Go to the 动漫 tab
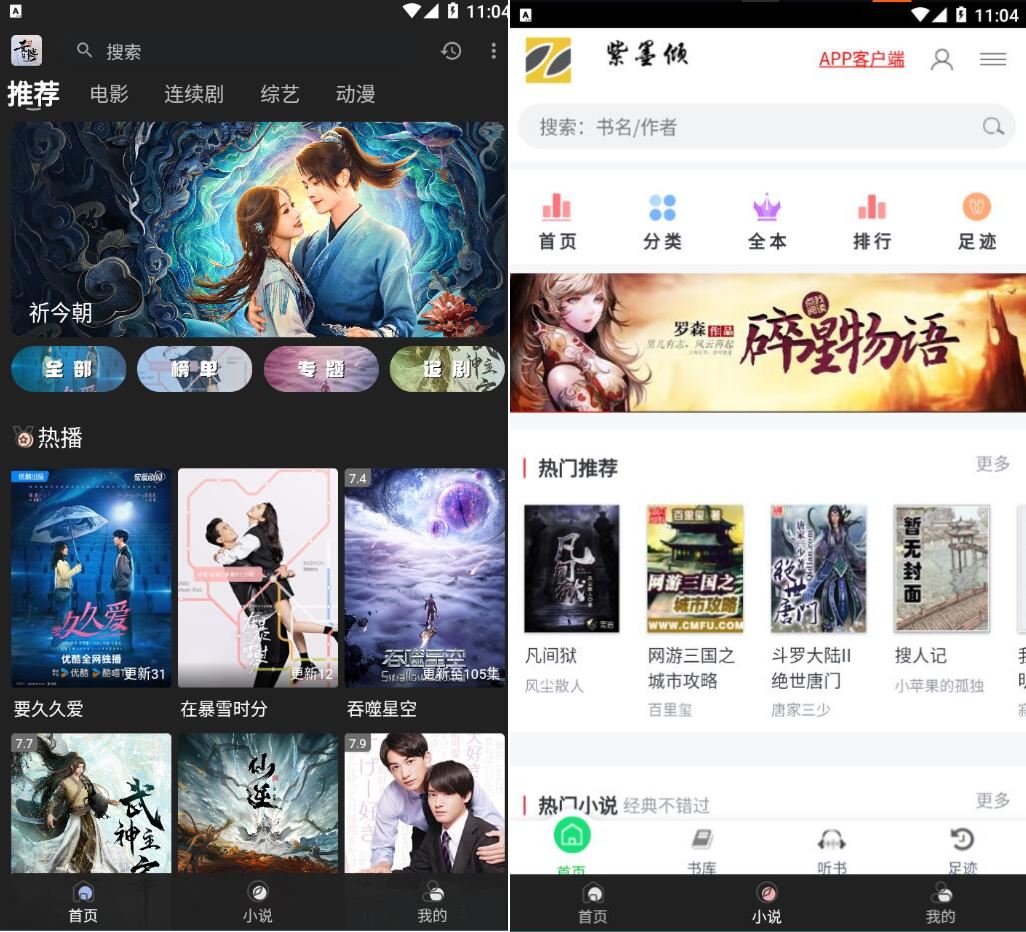The image size is (1026, 932). pyautogui.click(x=355, y=94)
